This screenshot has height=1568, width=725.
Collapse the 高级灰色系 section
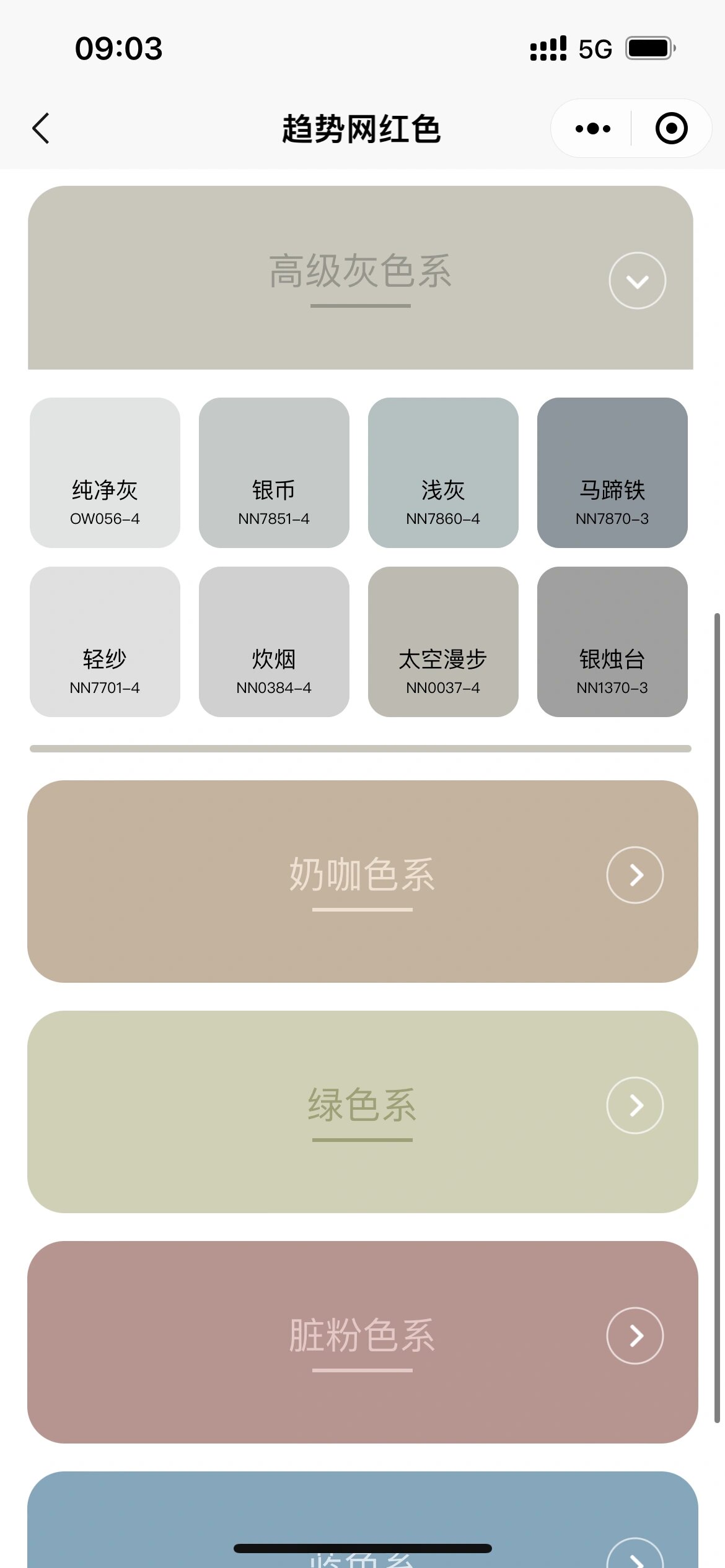click(637, 280)
